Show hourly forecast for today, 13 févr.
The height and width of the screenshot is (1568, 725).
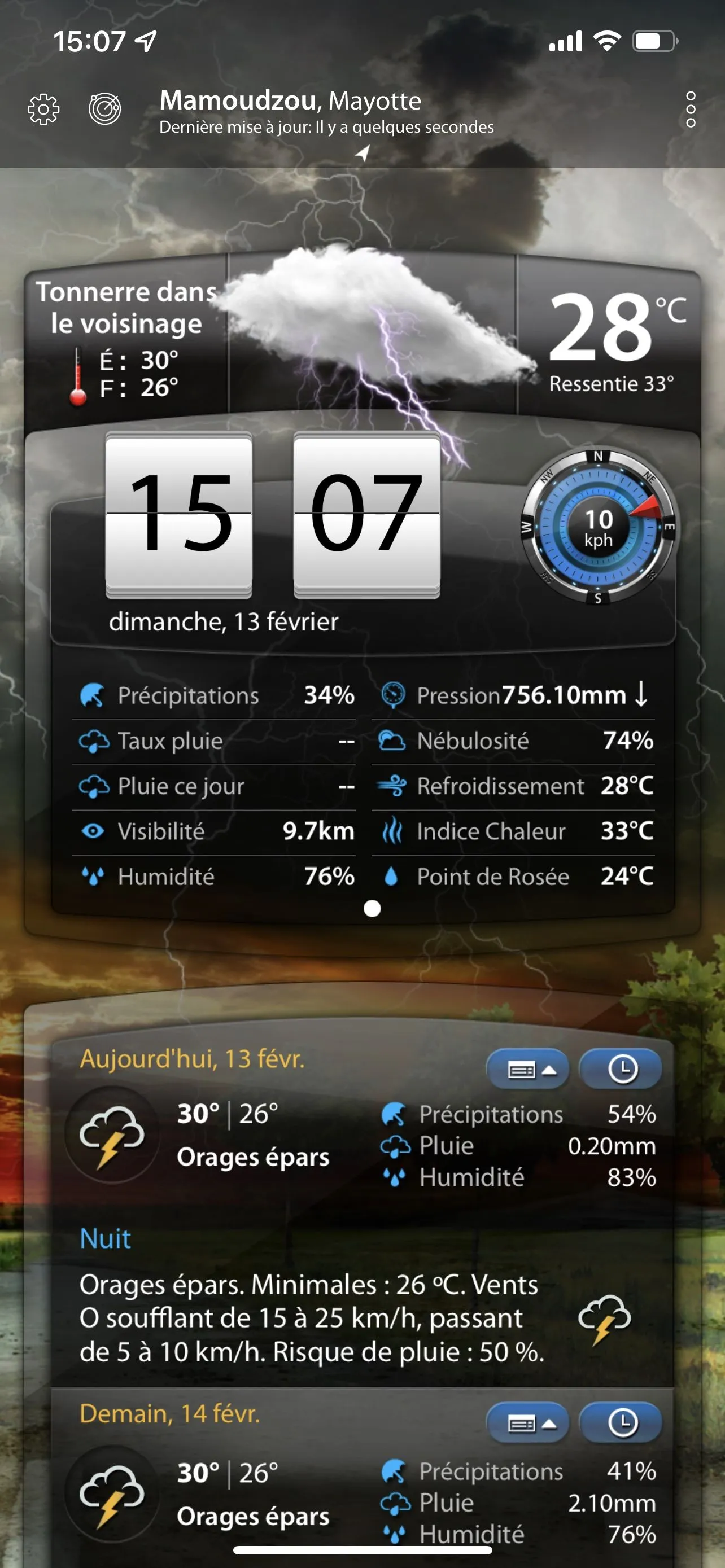click(621, 1070)
